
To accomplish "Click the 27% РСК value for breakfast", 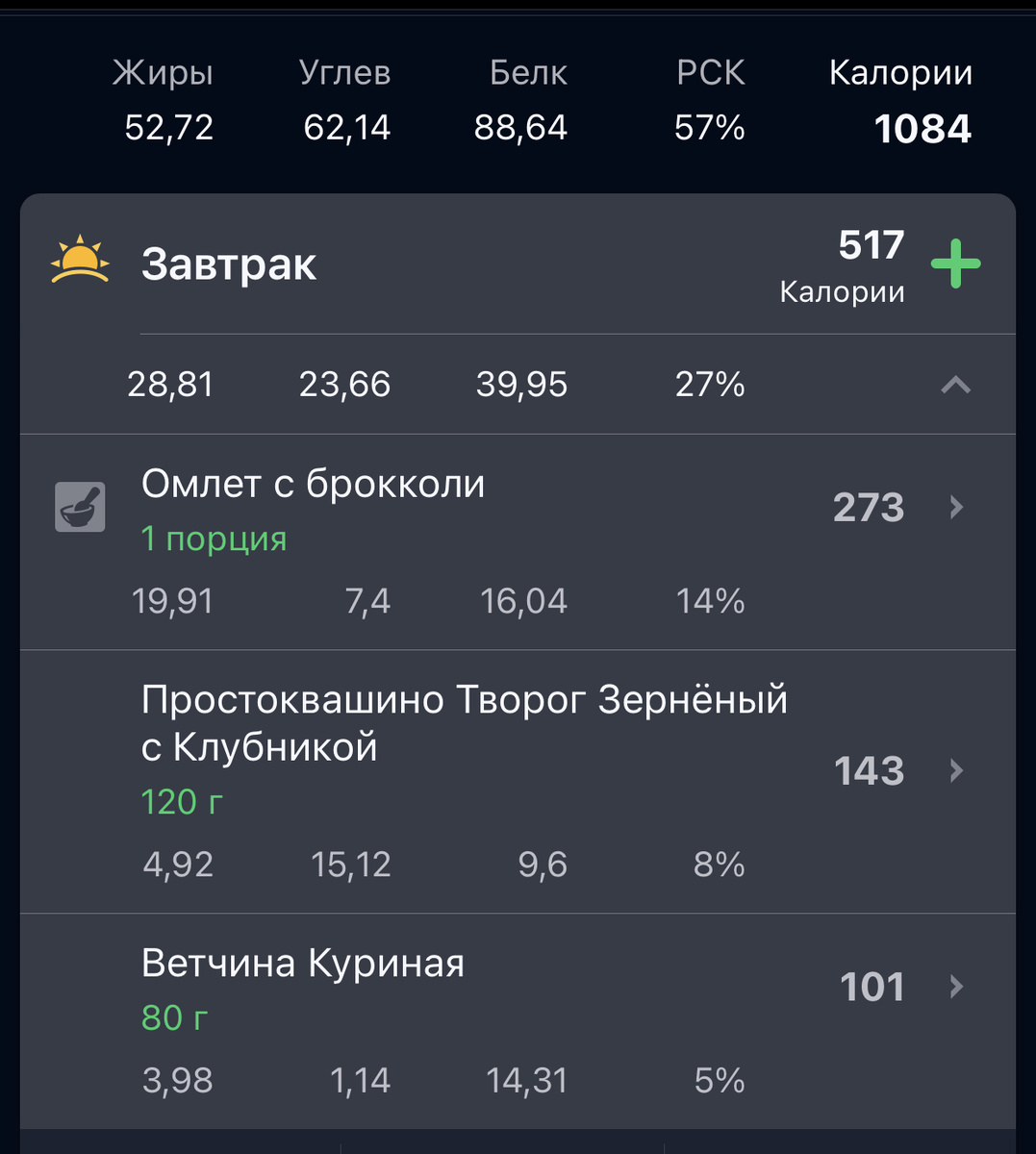I will pyautogui.click(x=711, y=384).
